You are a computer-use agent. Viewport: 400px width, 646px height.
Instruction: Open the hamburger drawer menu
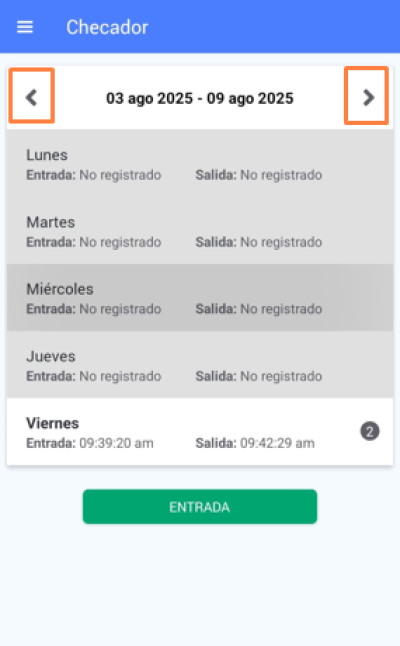click(25, 27)
